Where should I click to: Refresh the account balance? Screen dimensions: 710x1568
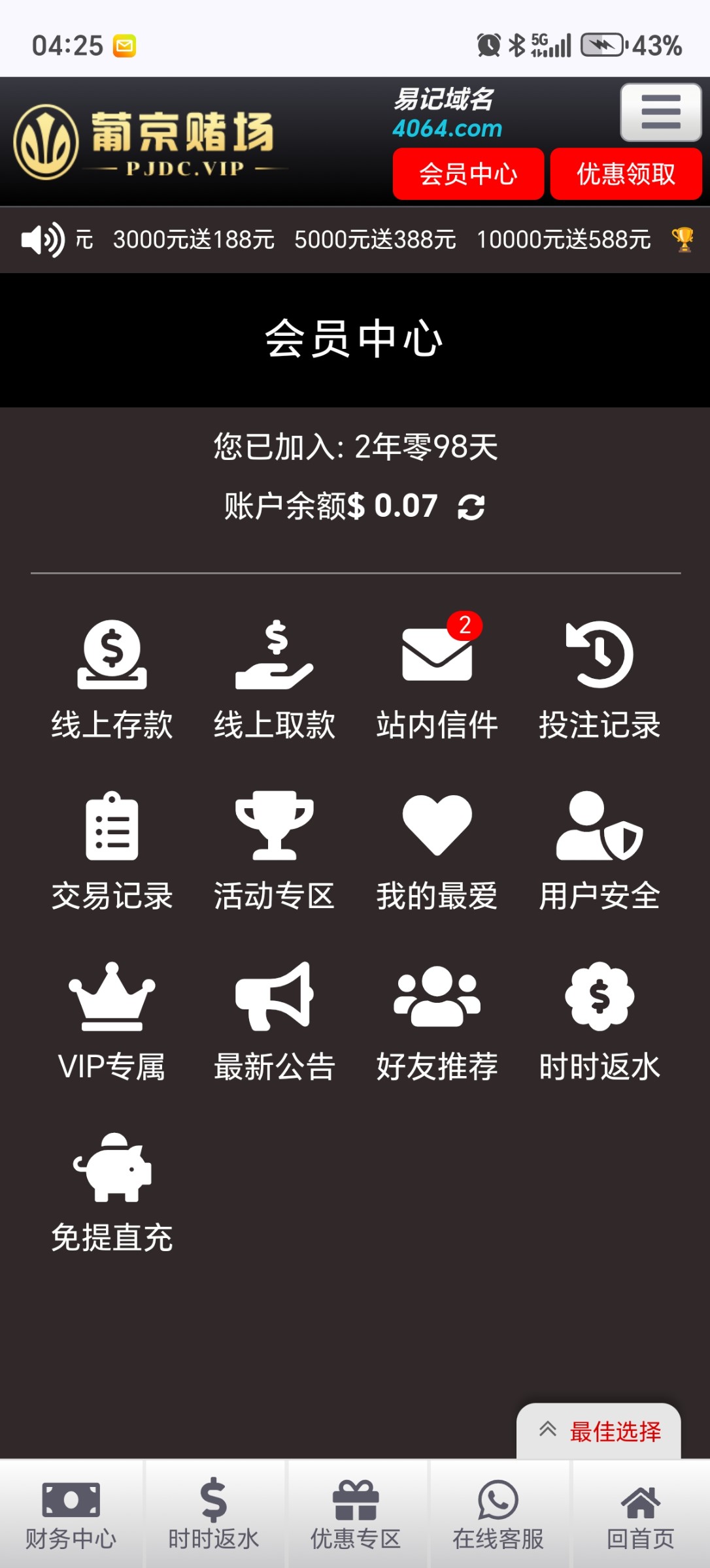[x=471, y=507]
